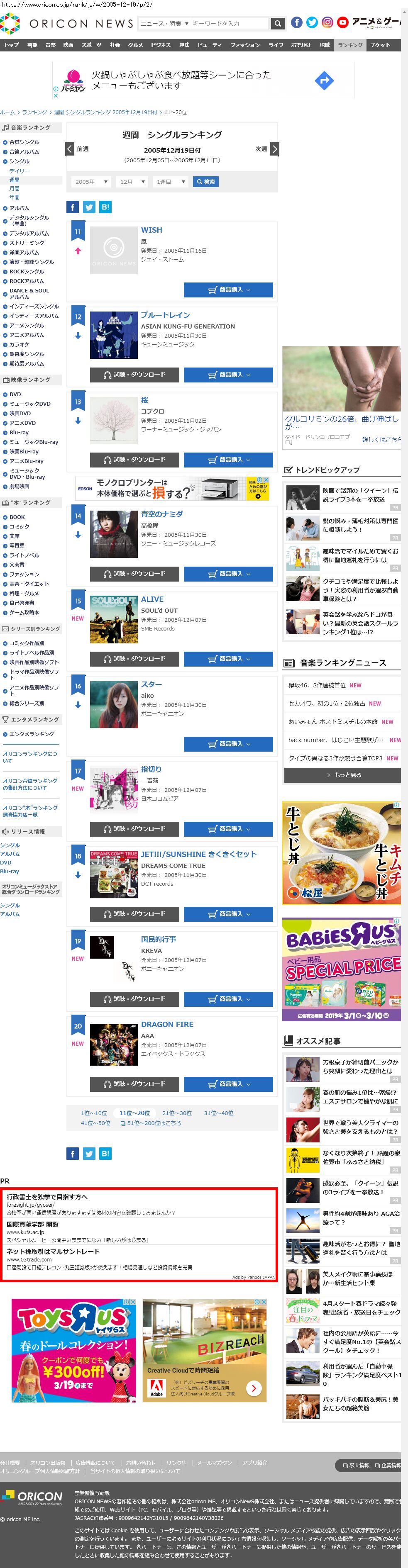Open コミック ranking in sidebar
This screenshot has height=1568, width=408.
tap(19, 526)
